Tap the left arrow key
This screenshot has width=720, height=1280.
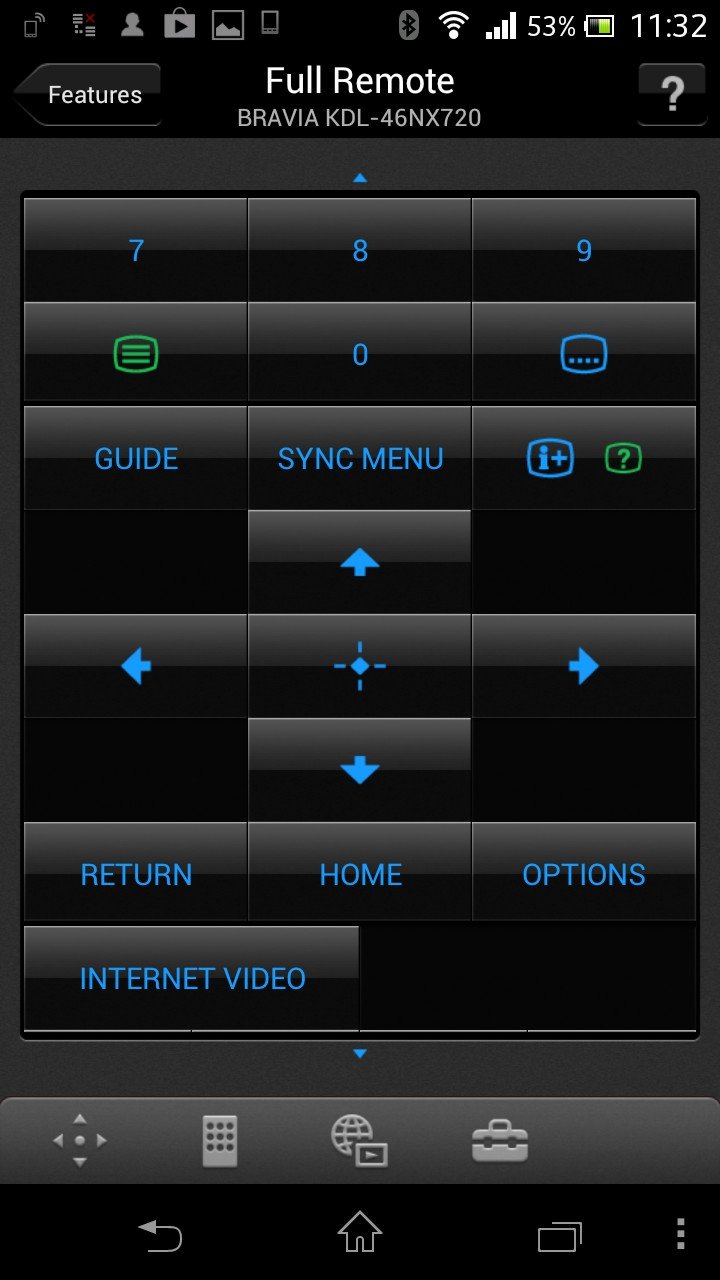[x=136, y=666]
